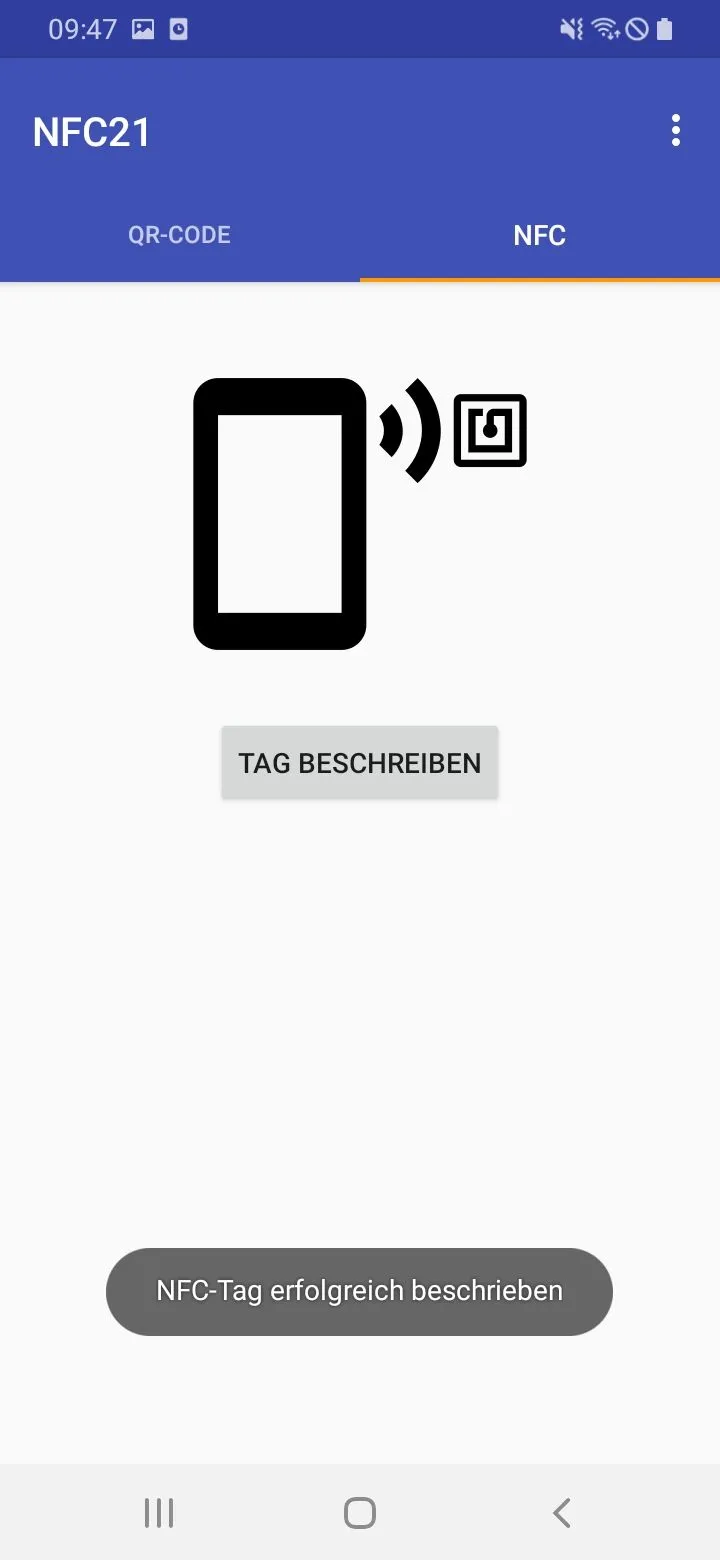The height and width of the screenshot is (1560, 720).
Task: Tap the TAG BESCHREIBEN button
Action: (x=359, y=763)
